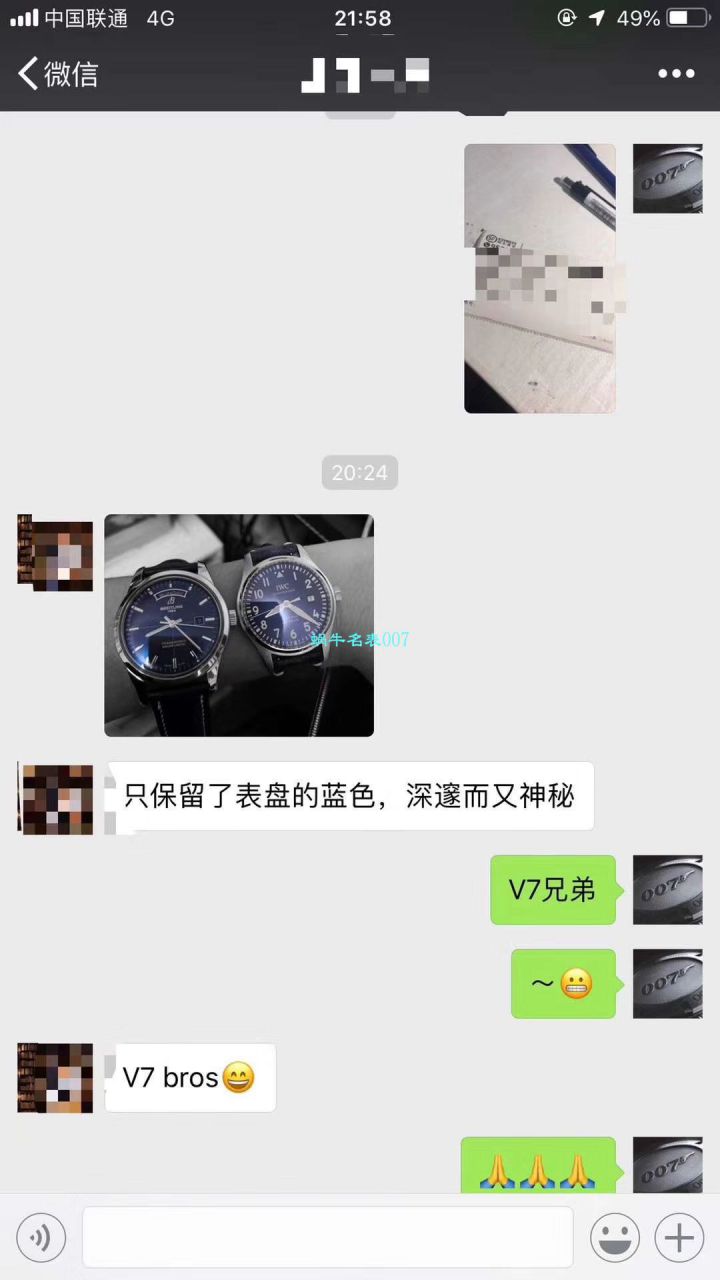
Task: Tap your 007 avatar beside a green bubble
Action: pos(667,890)
